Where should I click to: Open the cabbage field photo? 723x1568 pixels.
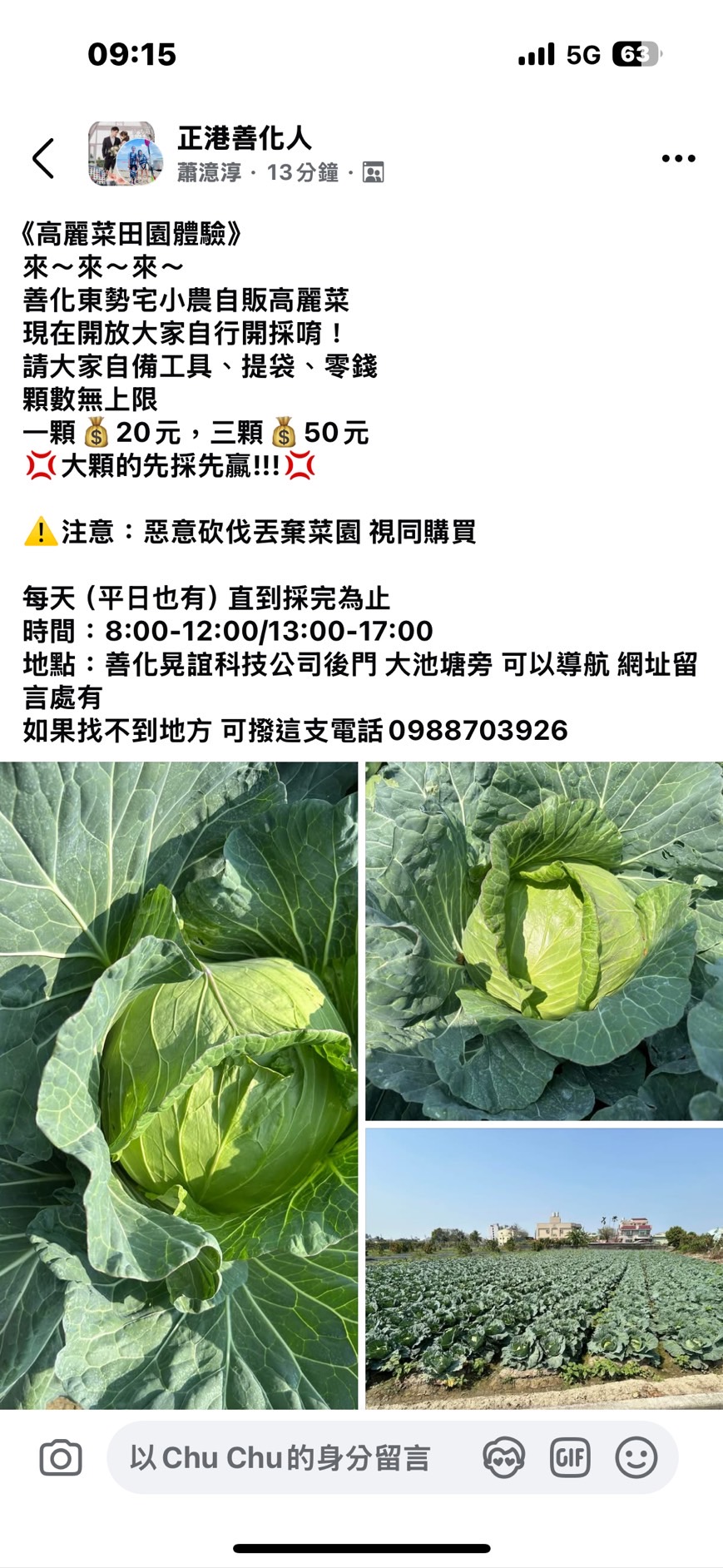pyautogui.click(x=543, y=1268)
